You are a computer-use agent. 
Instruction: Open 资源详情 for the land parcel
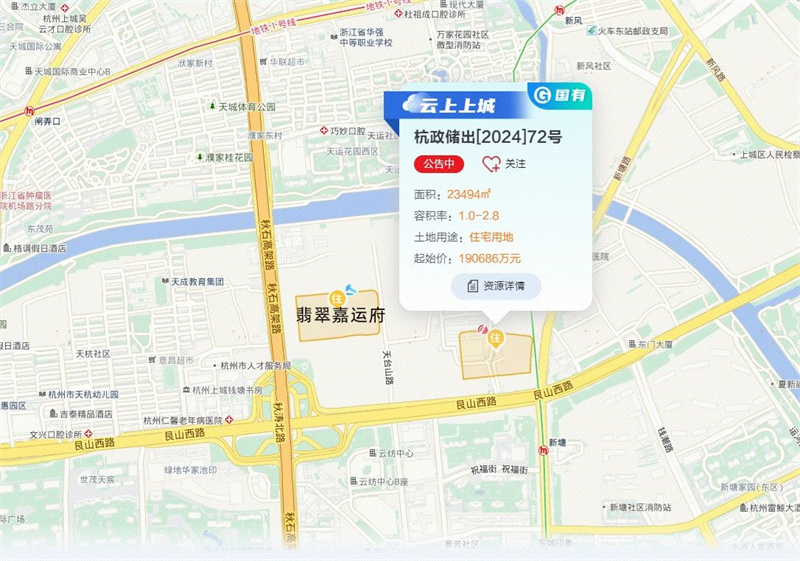click(496, 286)
